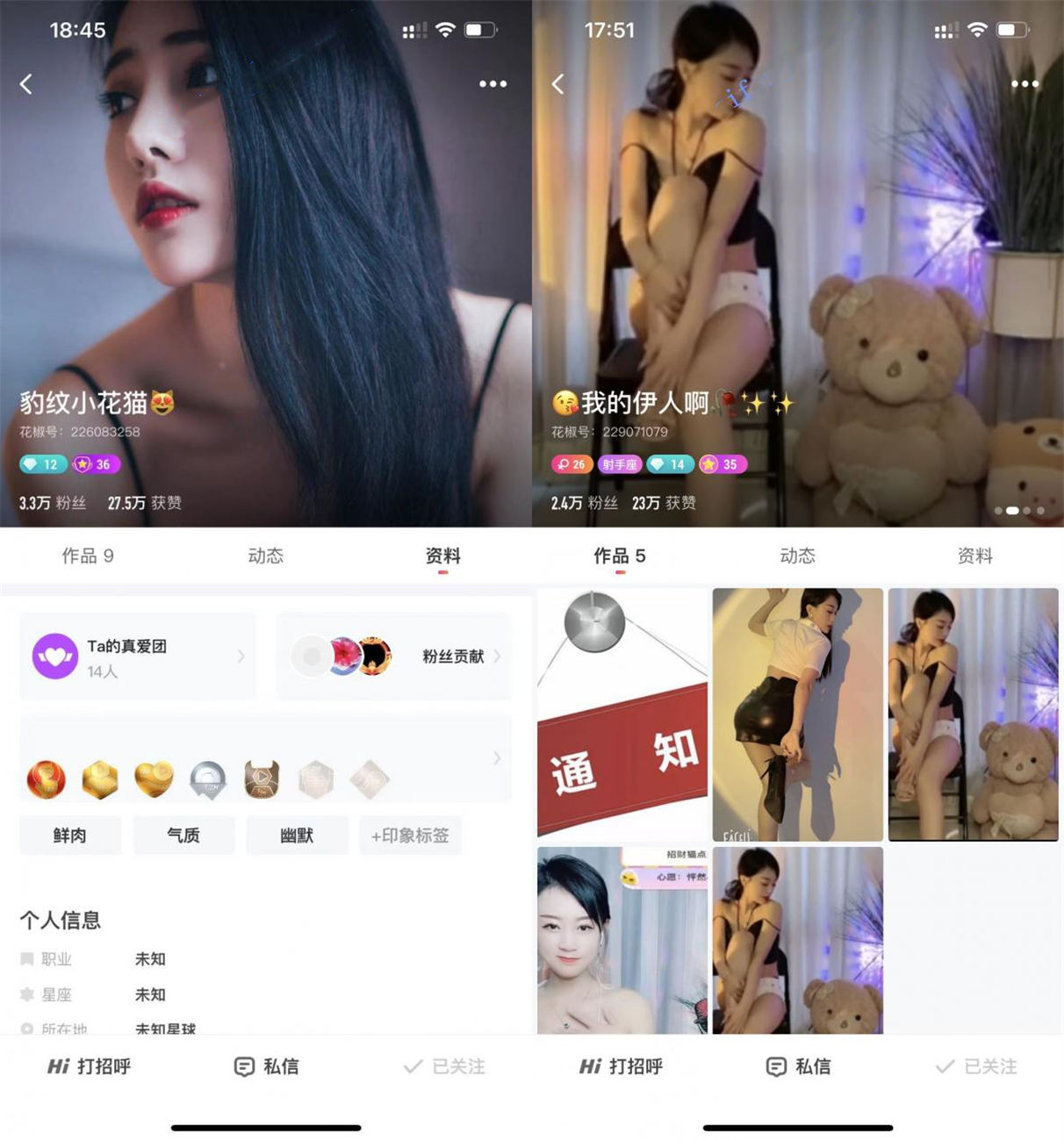
Task: Tap 打招呼 on 豹纹小花猫's profile
Action: click(x=90, y=1066)
